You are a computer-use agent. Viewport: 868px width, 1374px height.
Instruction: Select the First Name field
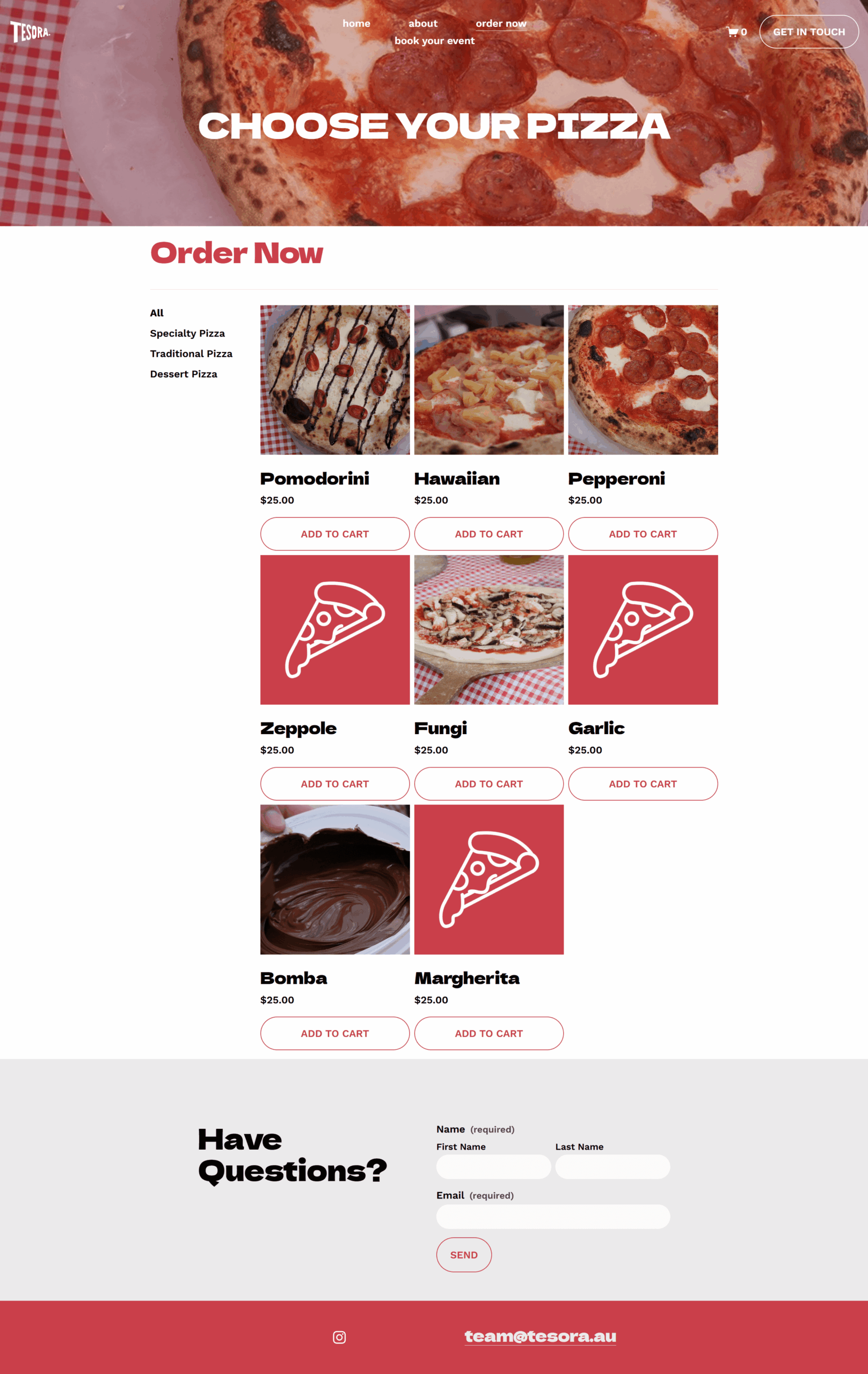pos(493,1167)
